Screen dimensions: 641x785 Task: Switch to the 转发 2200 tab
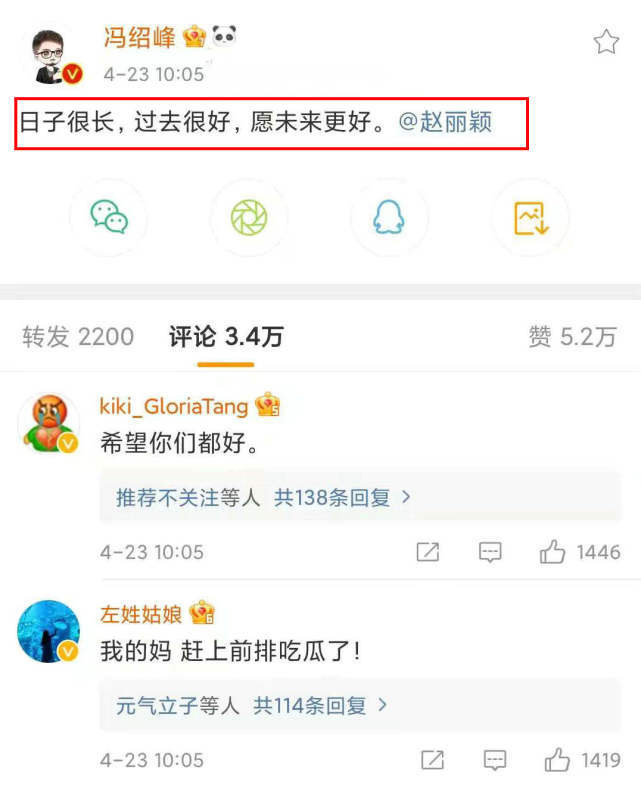click(x=78, y=337)
